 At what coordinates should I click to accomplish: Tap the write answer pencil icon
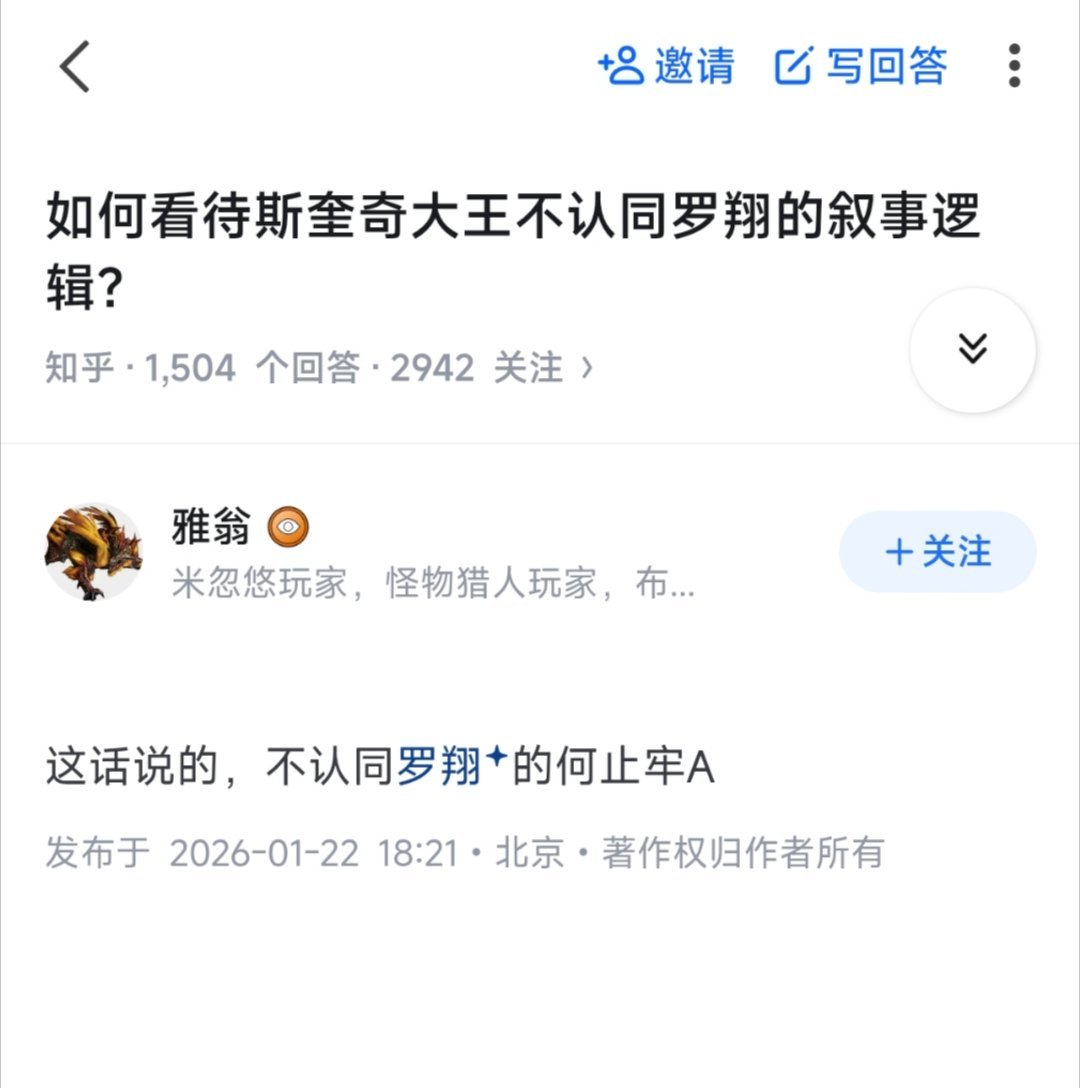point(795,65)
